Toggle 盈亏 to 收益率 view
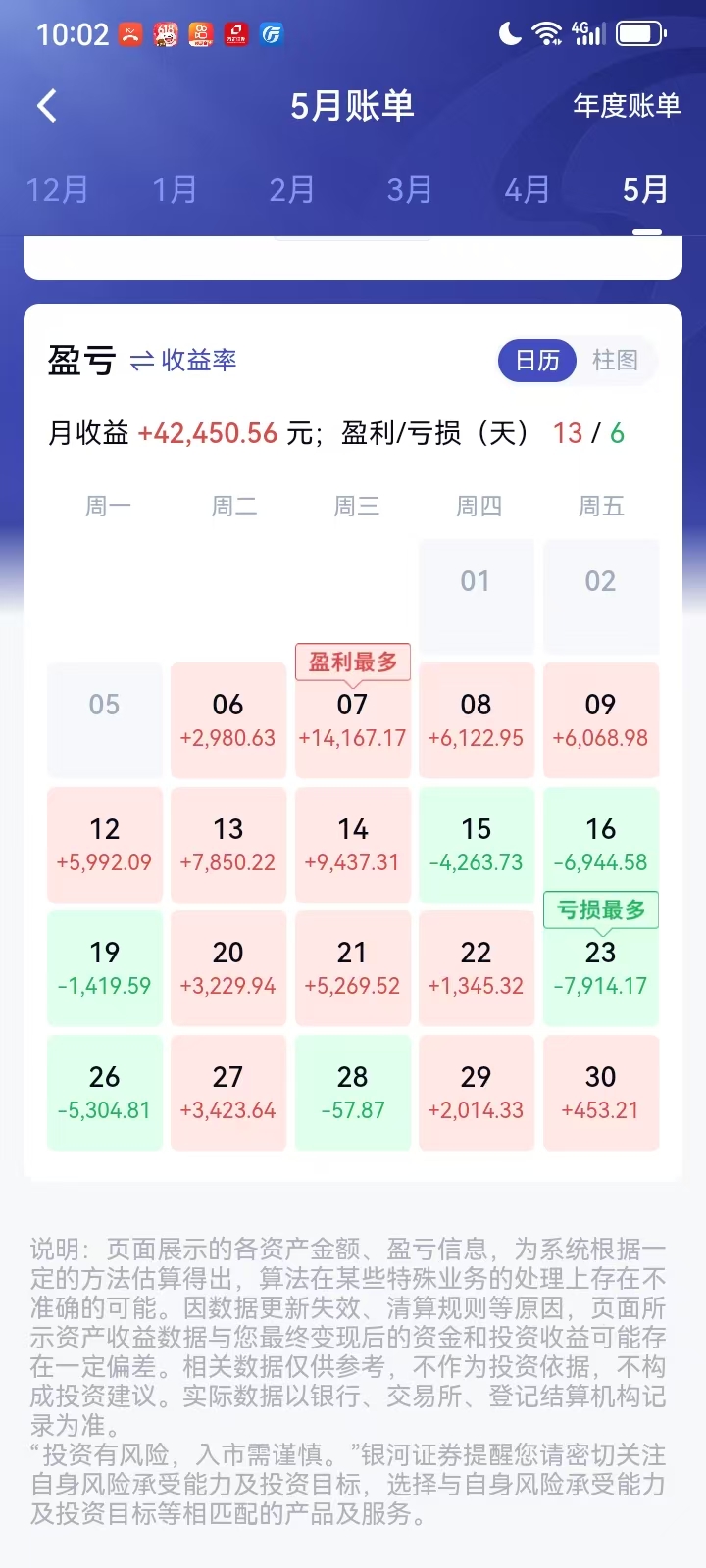706x1568 pixels. [184, 361]
